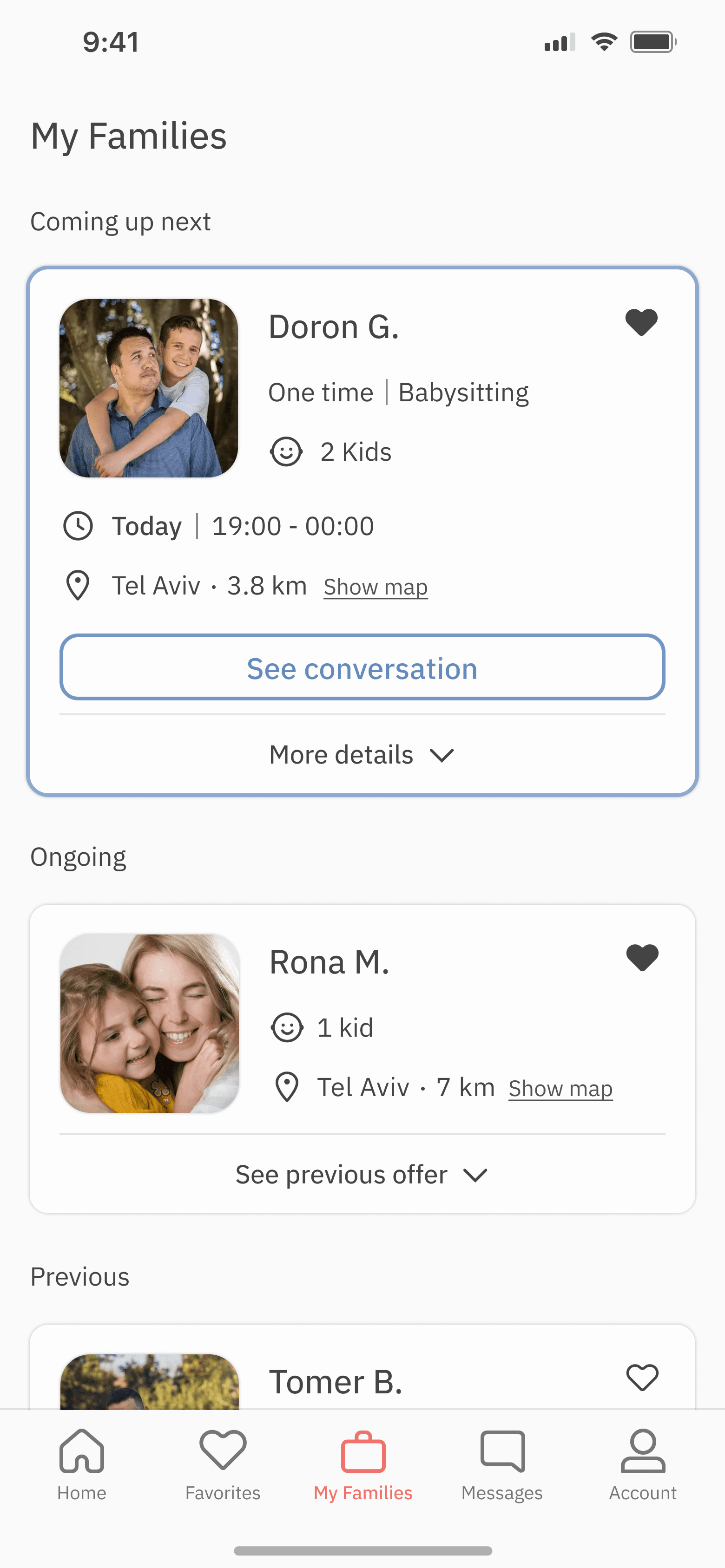The height and width of the screenshot is (1568, 725).
Task: Expand More details on Doron G.'s card
Action: (x=362, y=755)
